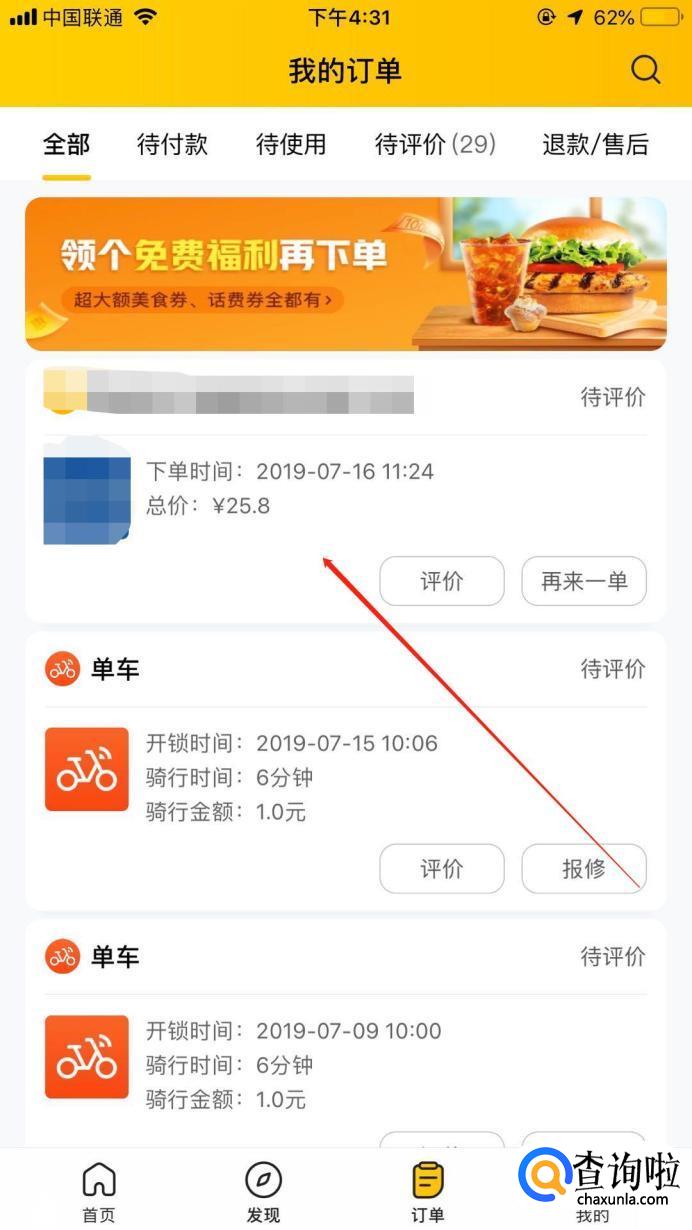Tap 评价 on the ¥25.8 order
Screen dimensions: 692x1230
coord(441,581)
